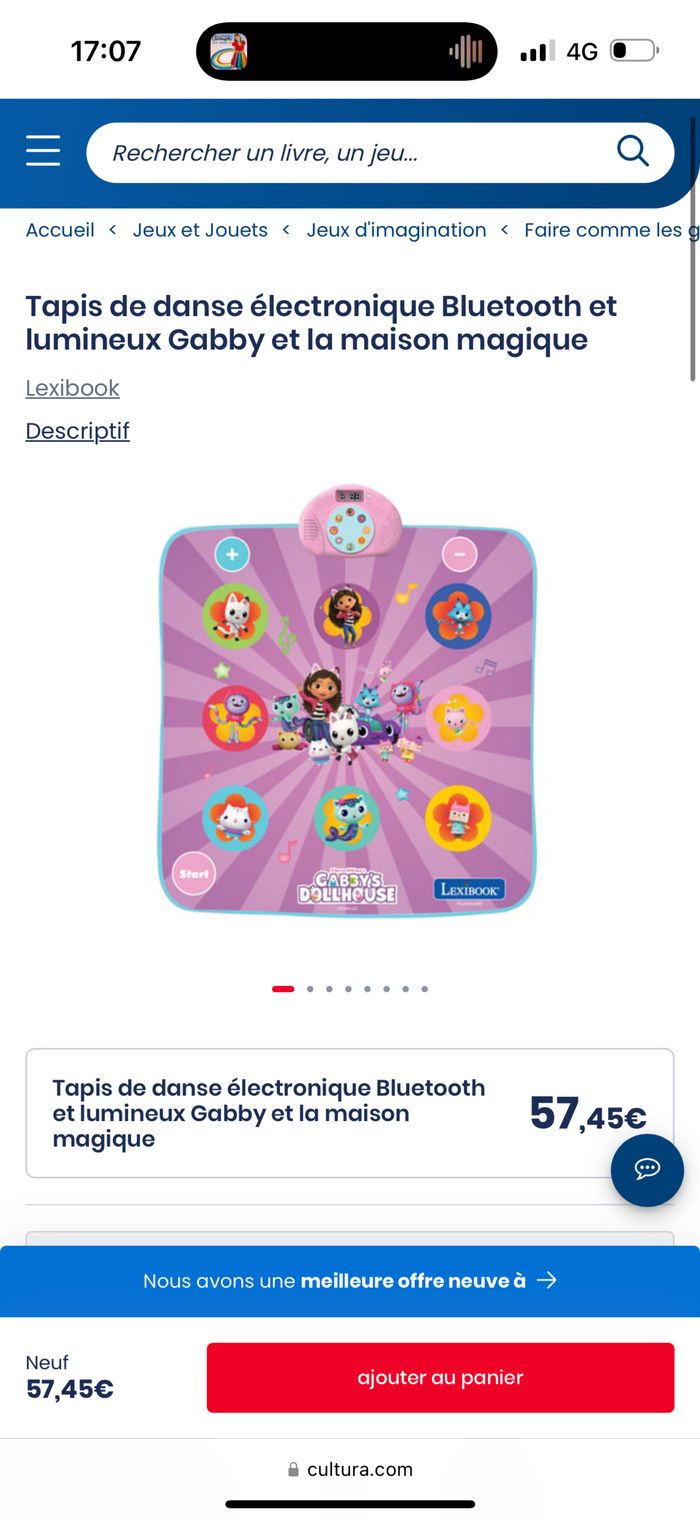
Task: Go to the Accueil breadcrumb
Action: coord(60,230)
